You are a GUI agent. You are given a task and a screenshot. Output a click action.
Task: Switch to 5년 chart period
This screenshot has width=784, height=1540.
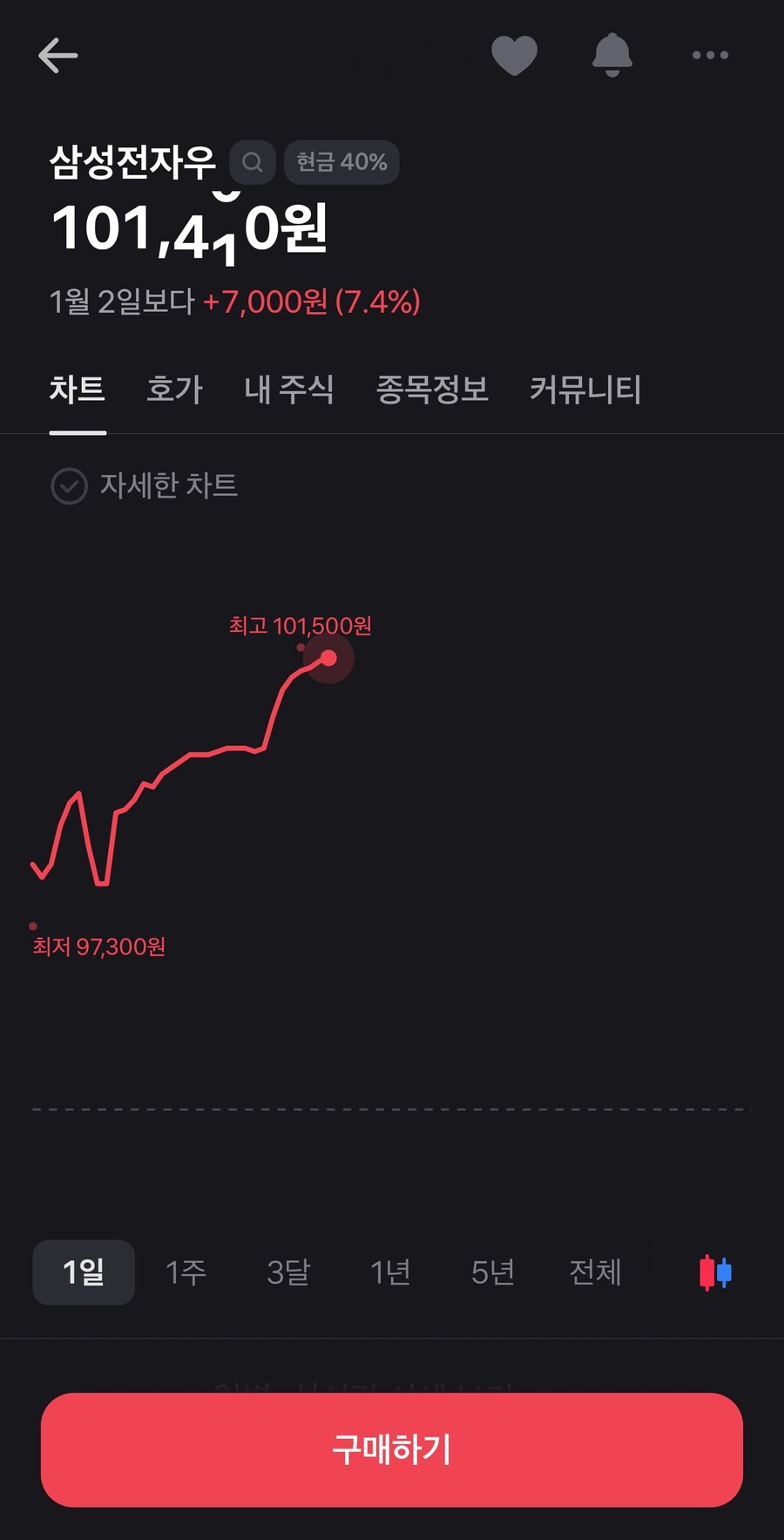(491, 1272)
